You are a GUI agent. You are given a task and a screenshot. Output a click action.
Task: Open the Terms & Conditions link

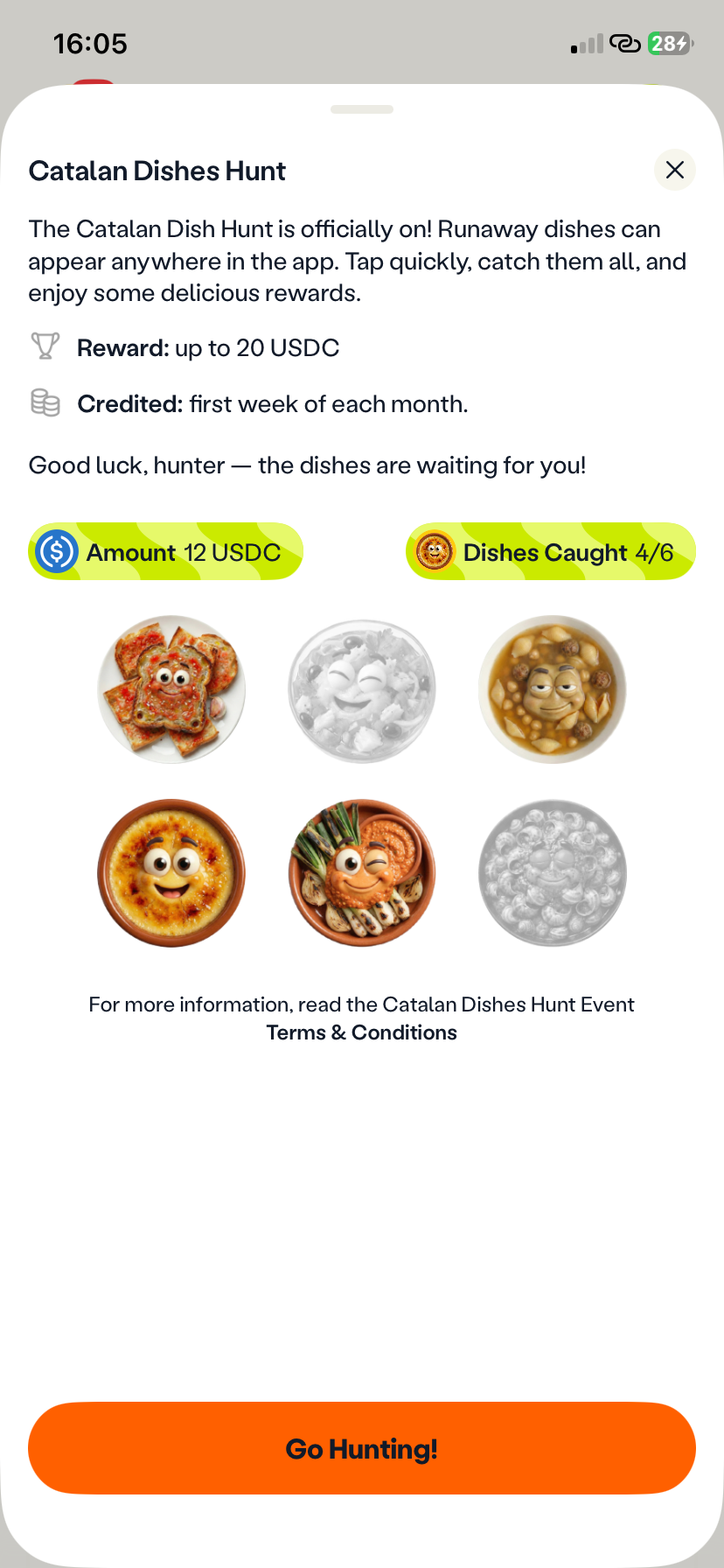361,1032
